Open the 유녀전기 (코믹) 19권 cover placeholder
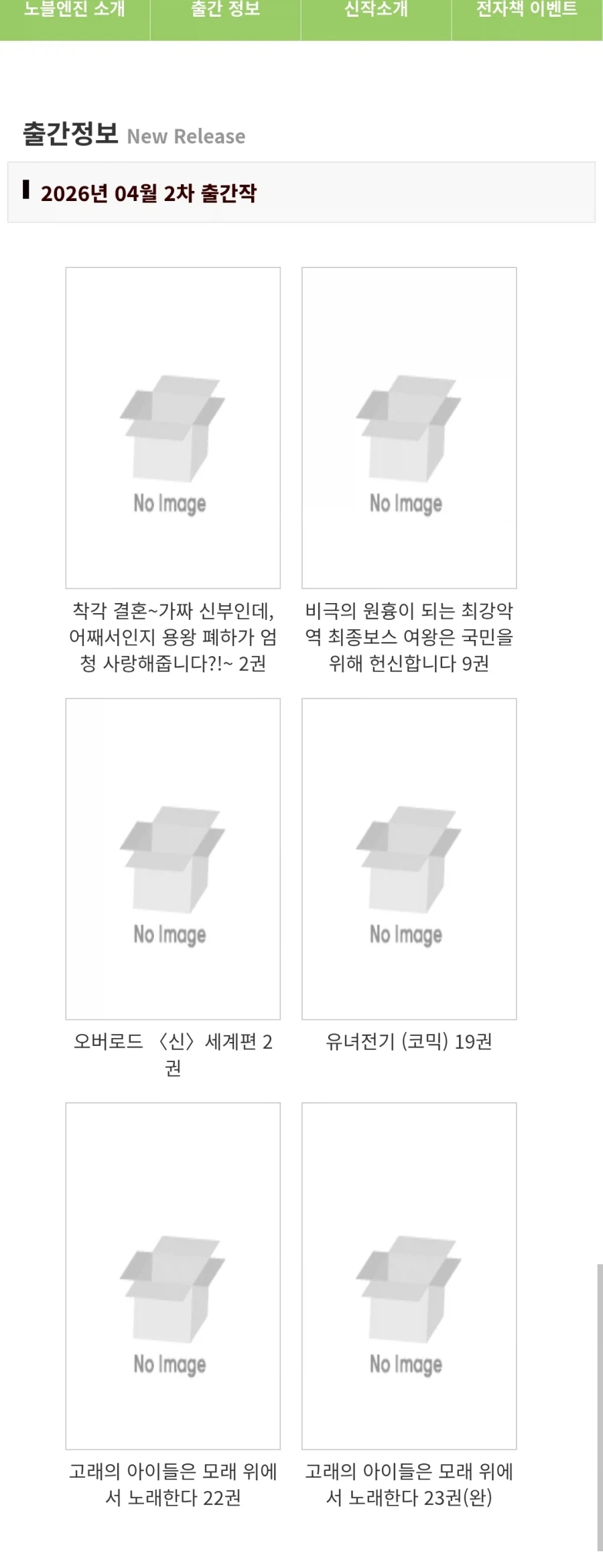The height and width of the screenshot is (1568, 603). click(409, 856)
